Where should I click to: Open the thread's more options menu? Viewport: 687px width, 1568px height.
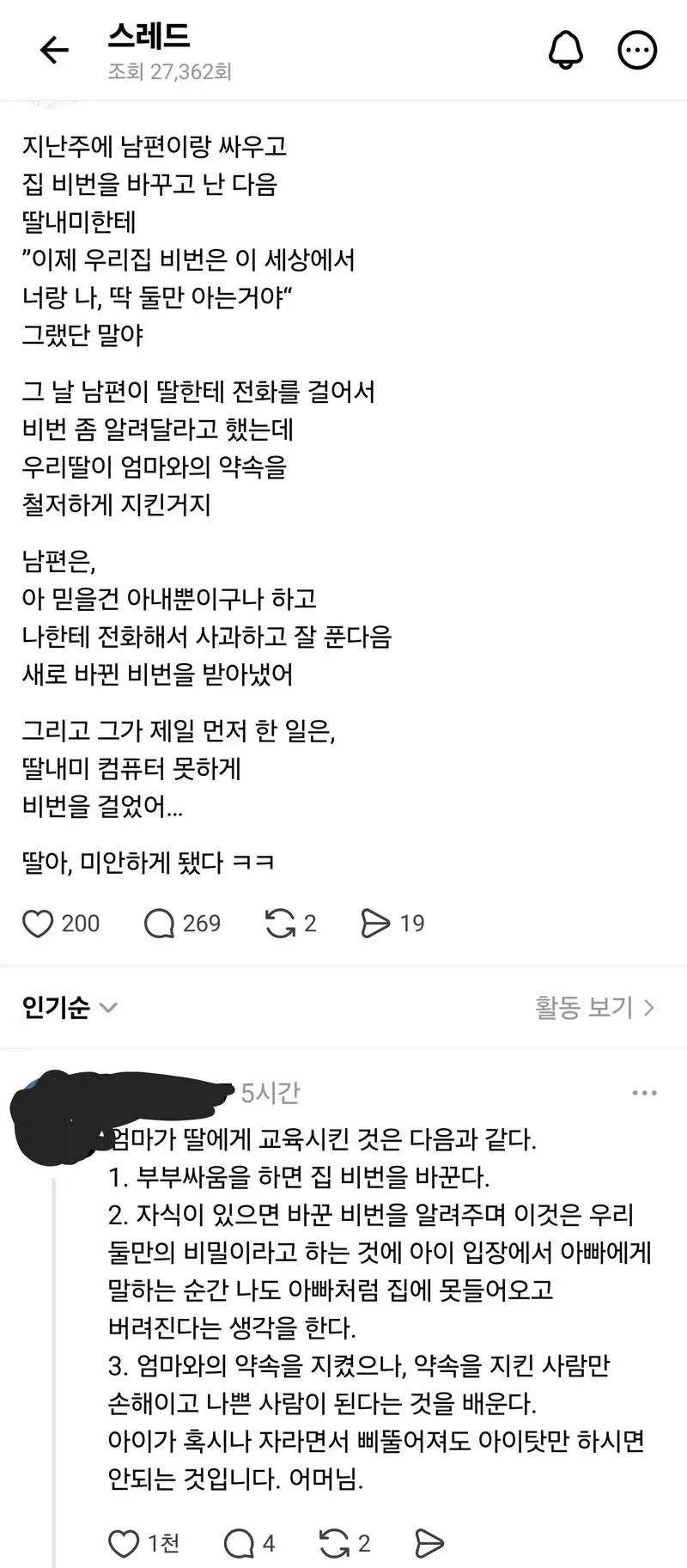(638, 50)
